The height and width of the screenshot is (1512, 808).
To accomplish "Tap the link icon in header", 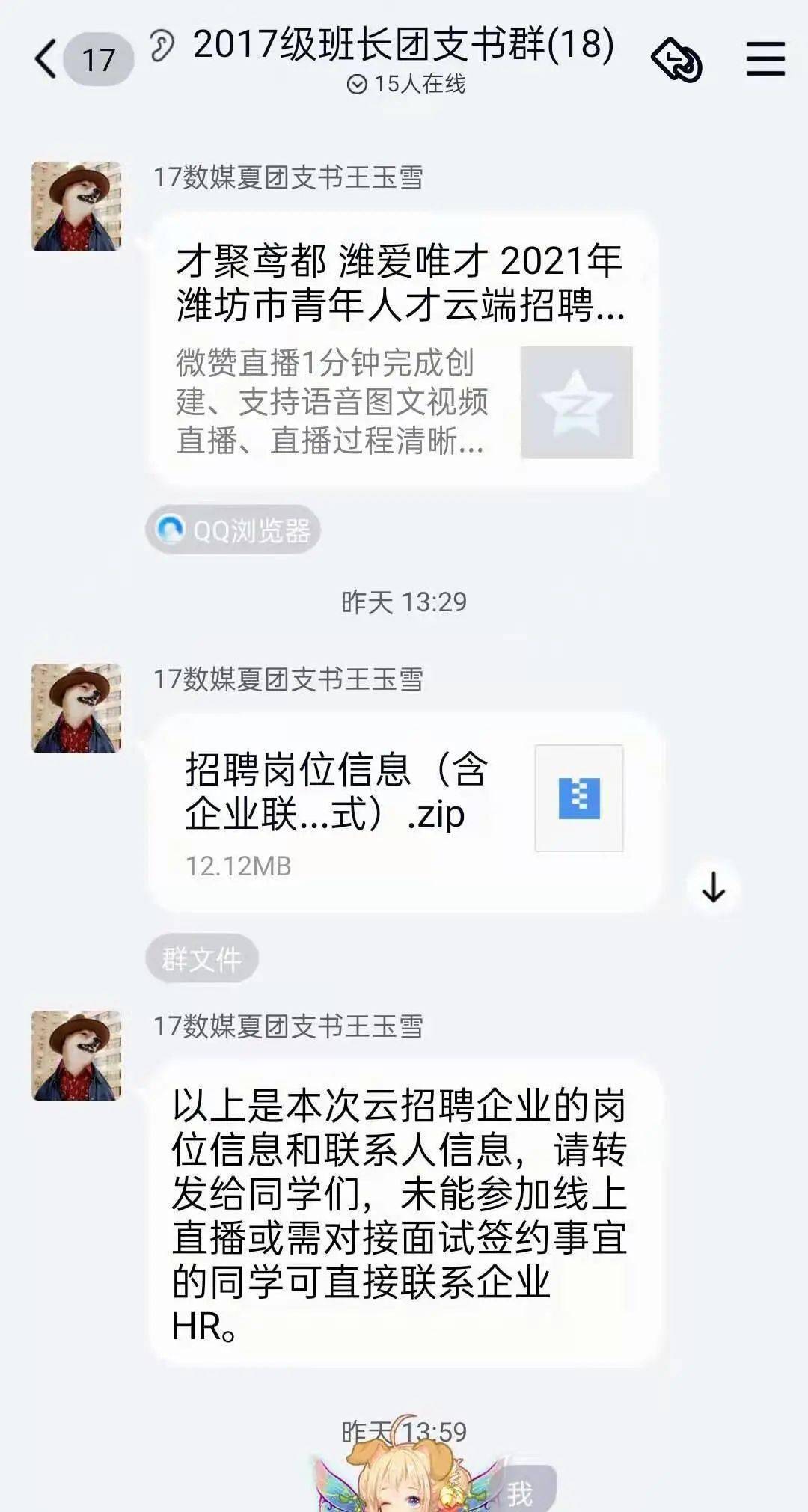I will (x=676, y=59).
